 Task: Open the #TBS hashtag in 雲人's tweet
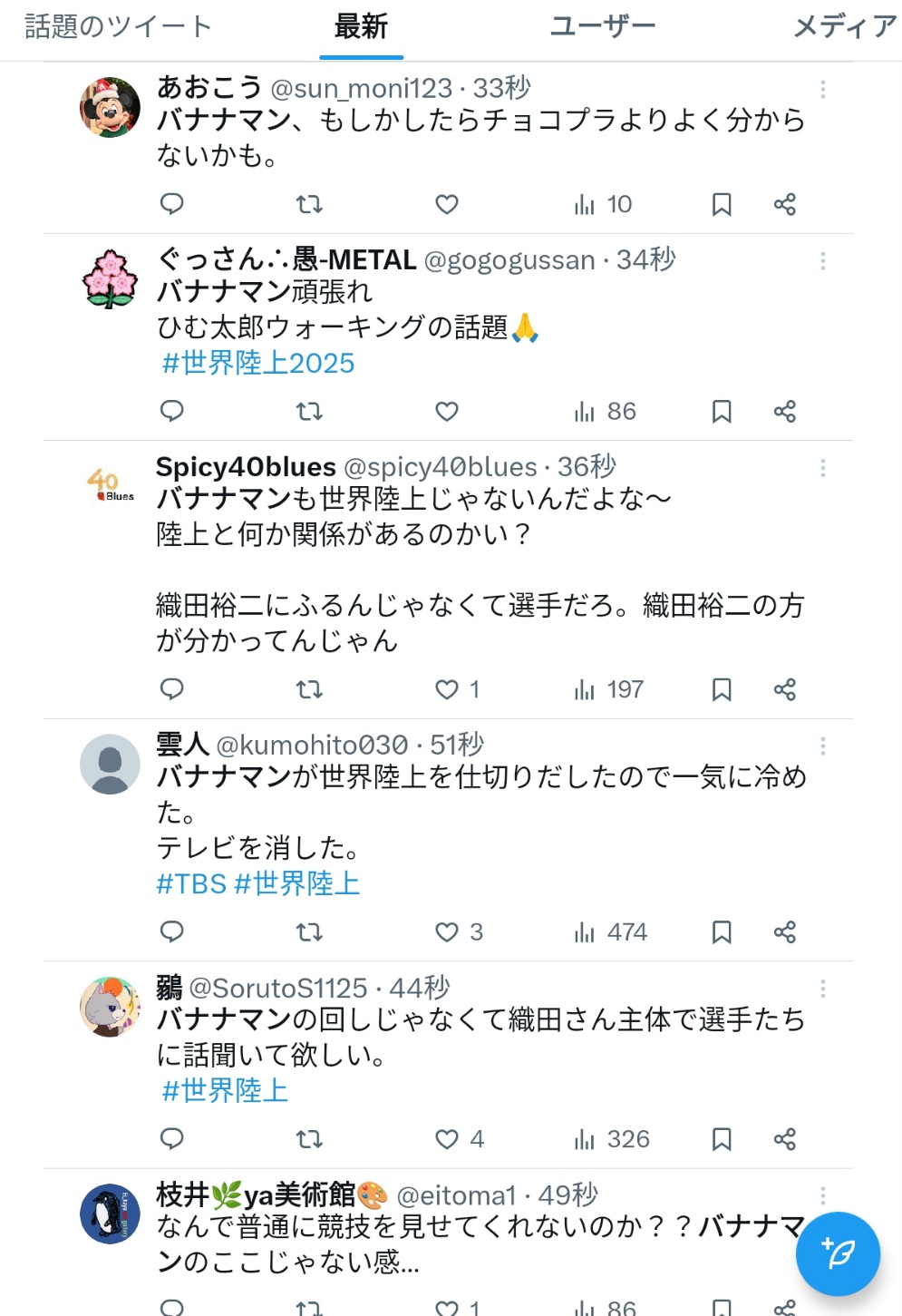[x=190, y=884]
